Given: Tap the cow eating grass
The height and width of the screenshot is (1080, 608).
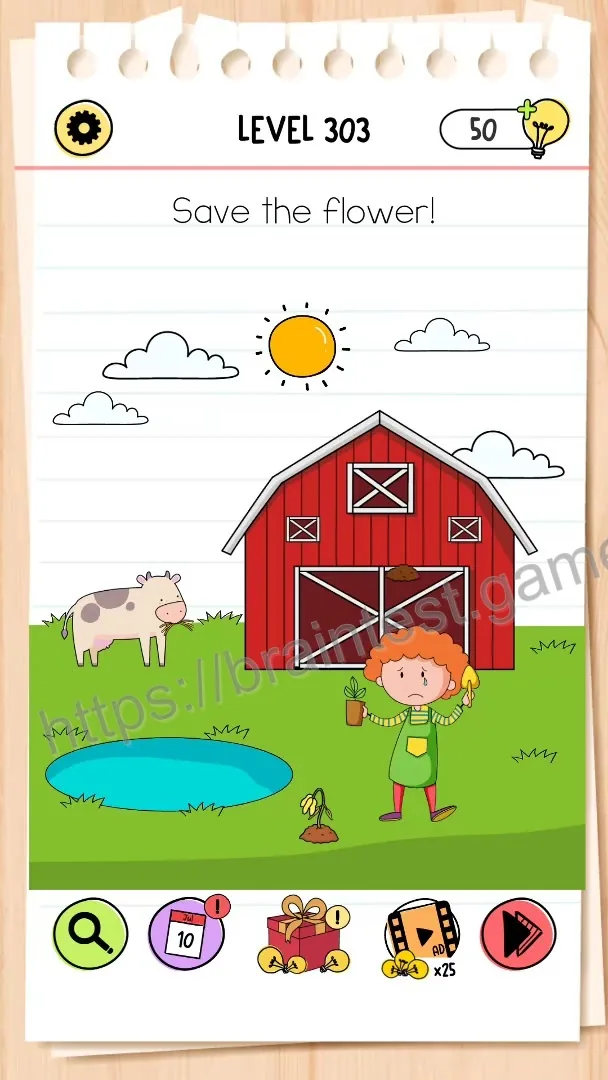Looking at the screenshot, I should pos(125,618).
